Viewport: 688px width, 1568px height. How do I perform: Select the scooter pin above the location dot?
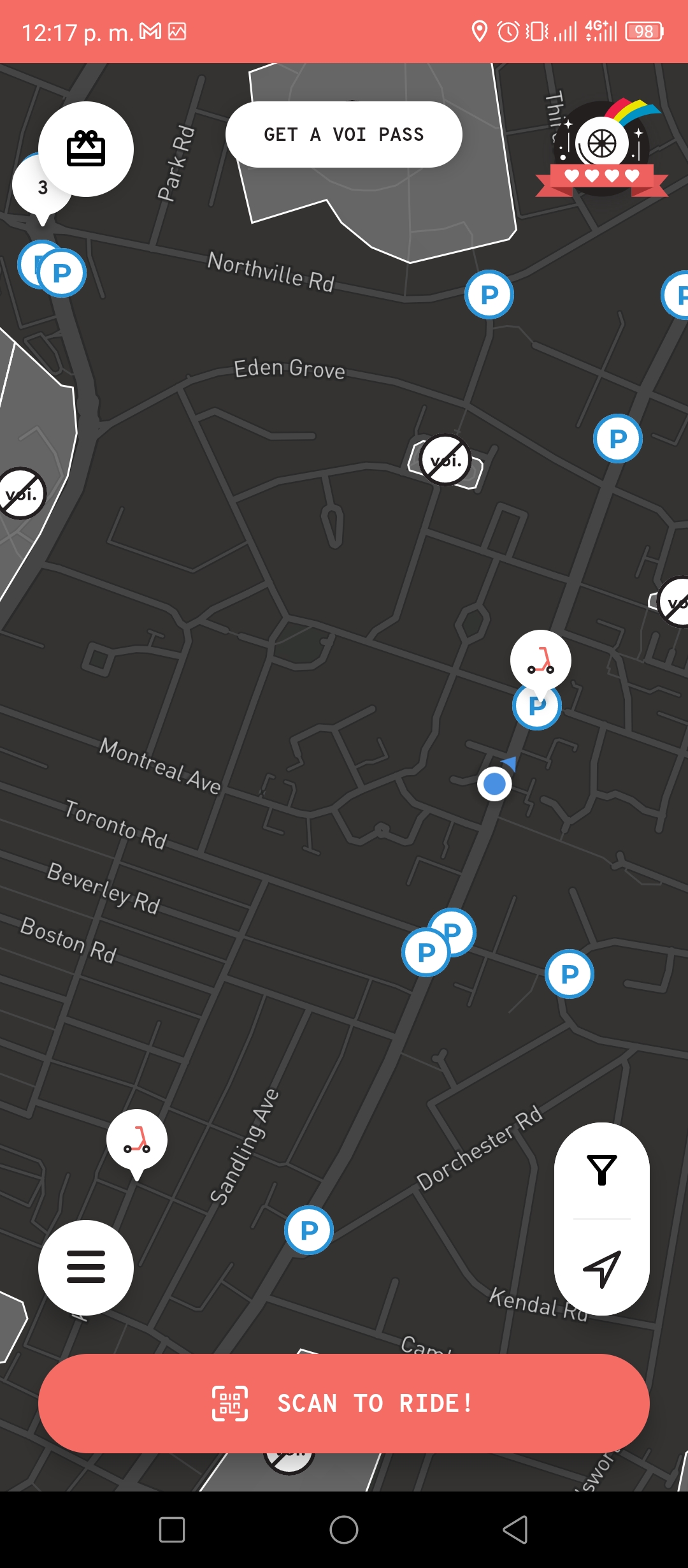[541, 660]
